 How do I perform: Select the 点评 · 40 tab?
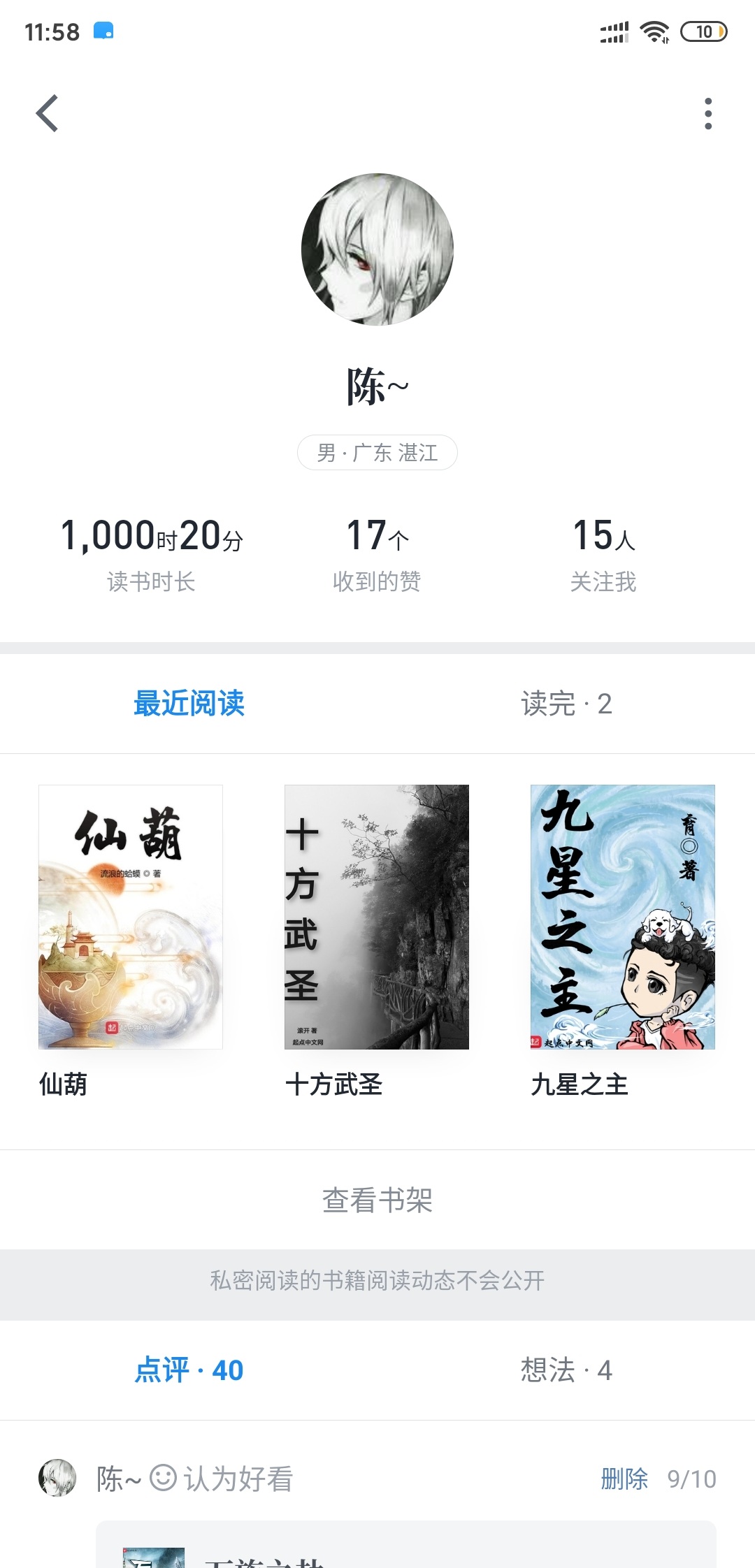(189, 1370)
